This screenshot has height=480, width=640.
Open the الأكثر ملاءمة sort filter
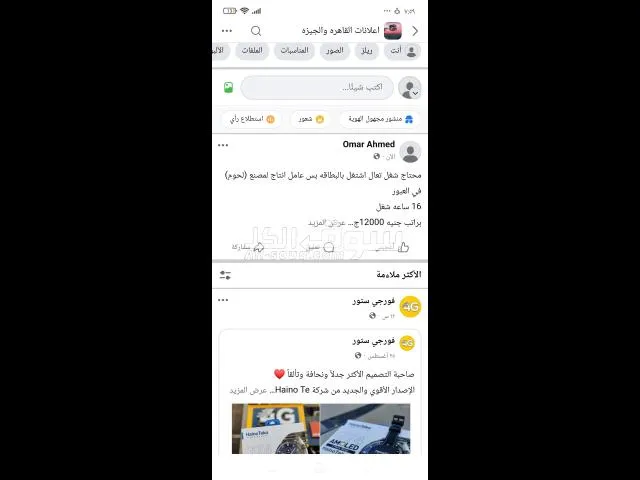pyautogui.click(x=226, y=274)
